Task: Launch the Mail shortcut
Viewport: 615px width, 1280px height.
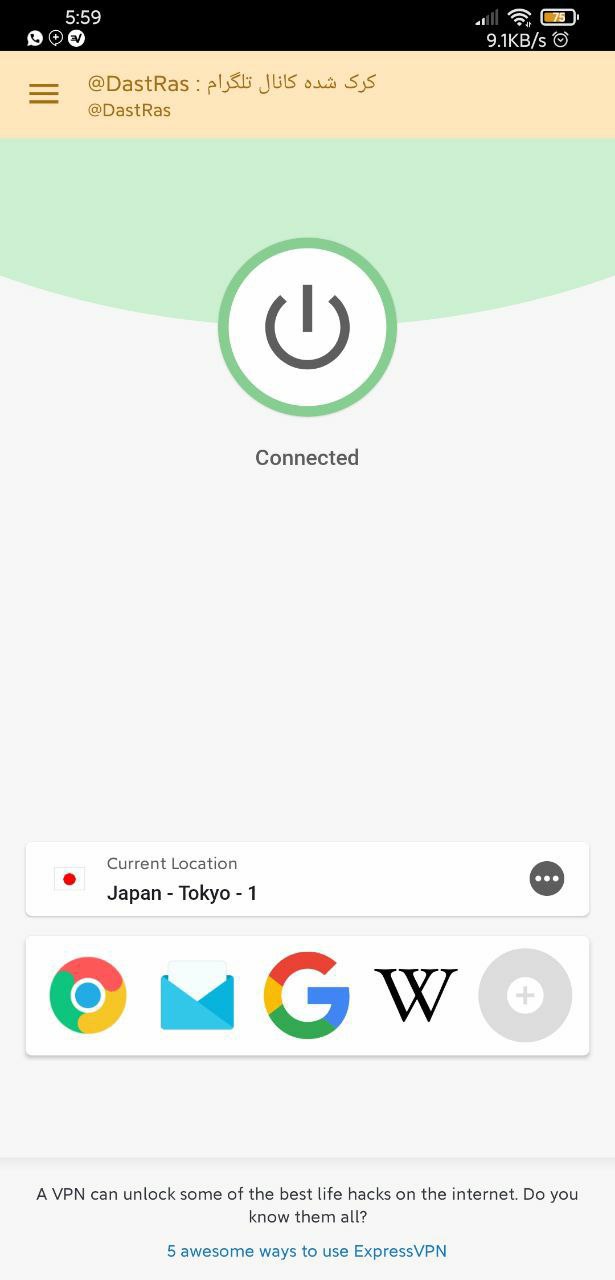Action: [x=197, y=995]
